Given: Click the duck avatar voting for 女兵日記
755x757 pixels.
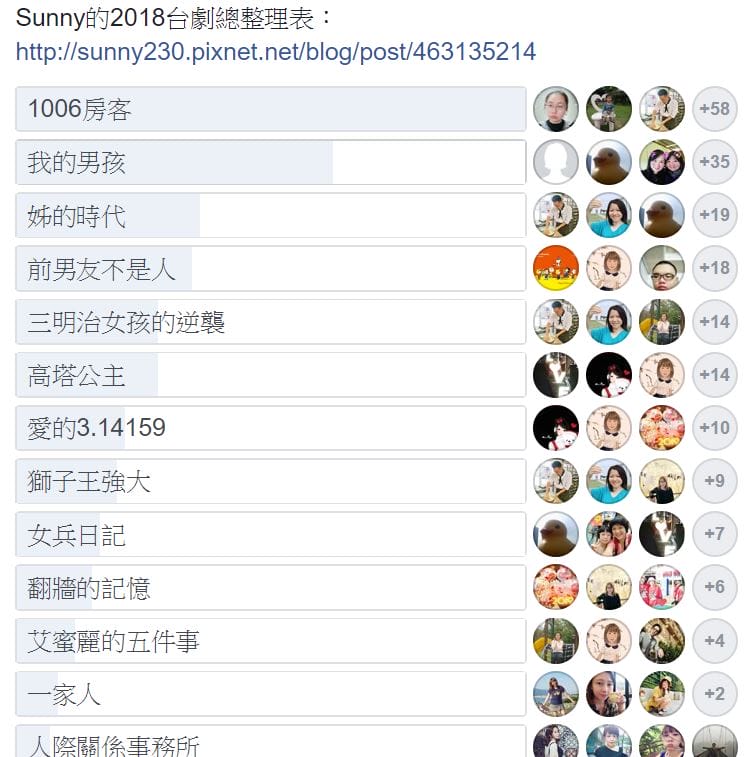Looking at the screenshot, I should 557,534.
